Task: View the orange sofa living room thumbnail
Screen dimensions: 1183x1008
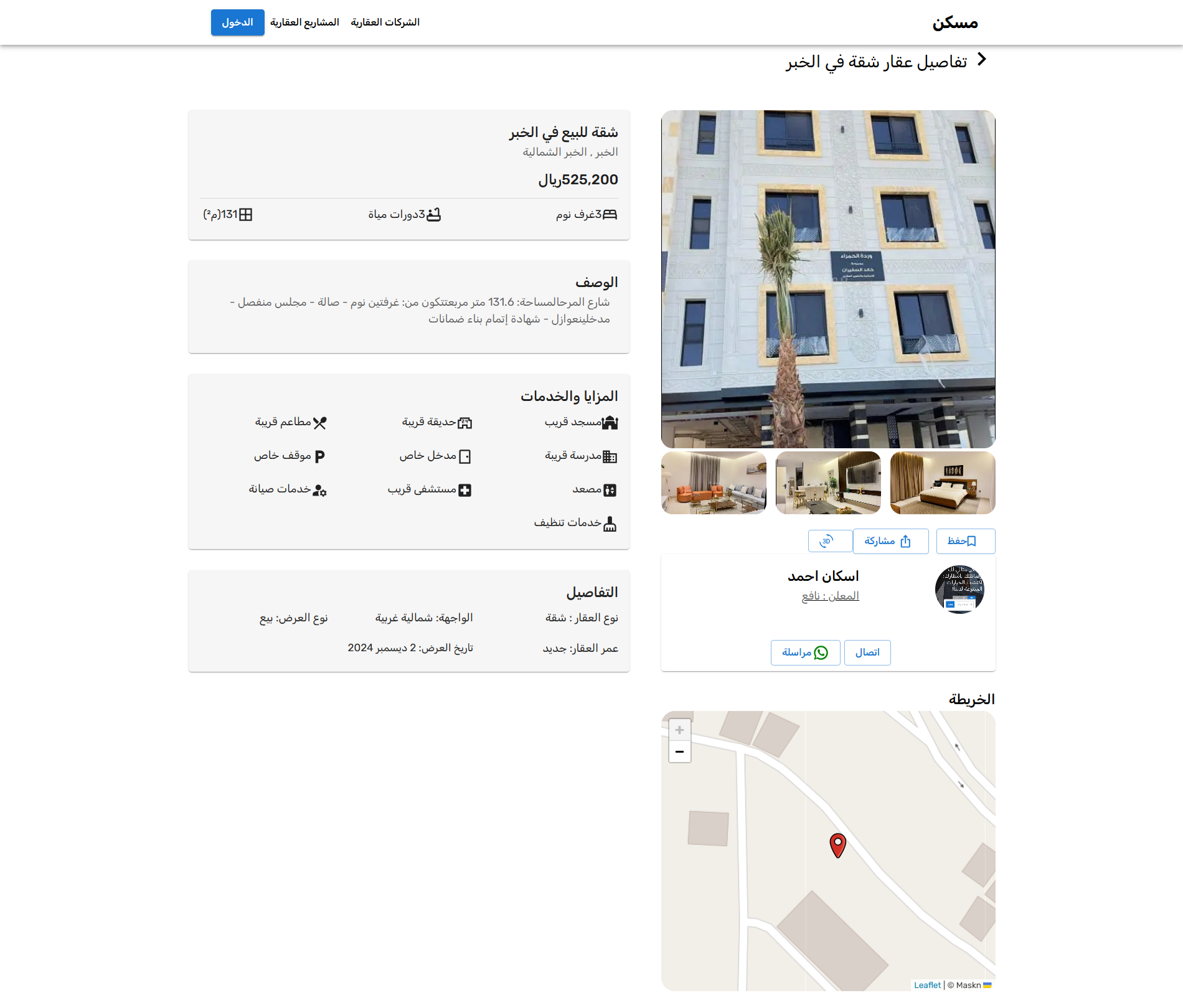Action: pyautogui.click(x=714, y=483)
